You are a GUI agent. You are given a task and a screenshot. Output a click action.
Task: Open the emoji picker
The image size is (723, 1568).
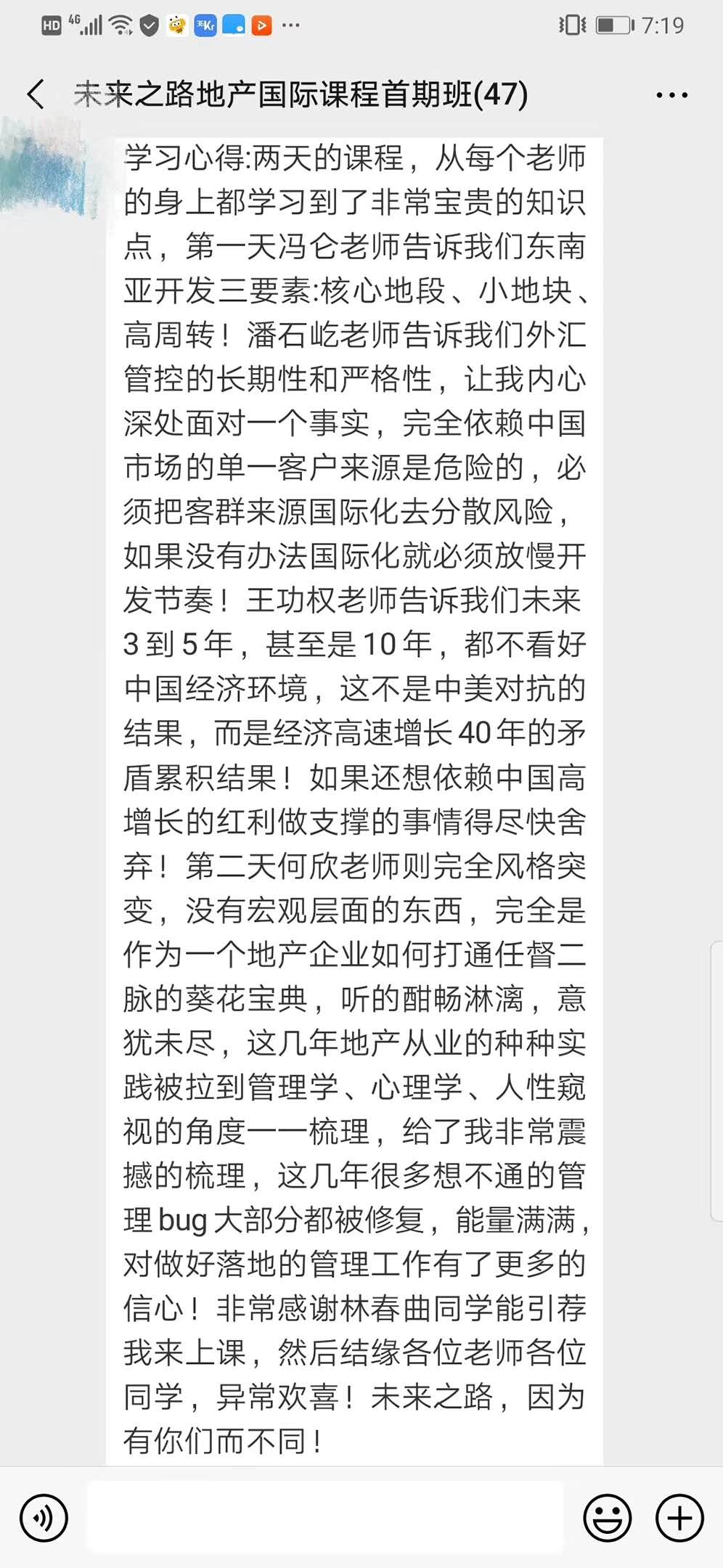click(x=607, y=1518)
